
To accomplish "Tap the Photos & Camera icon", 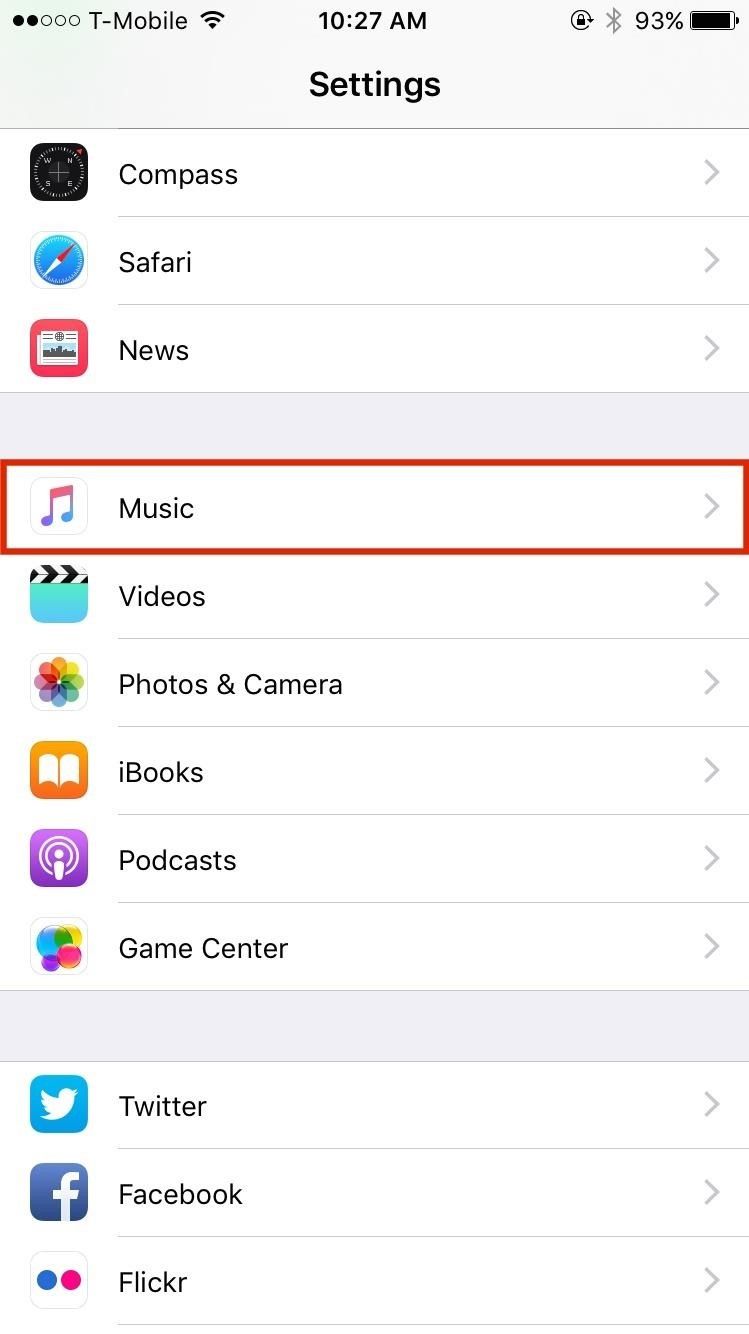I will [58, 682].
